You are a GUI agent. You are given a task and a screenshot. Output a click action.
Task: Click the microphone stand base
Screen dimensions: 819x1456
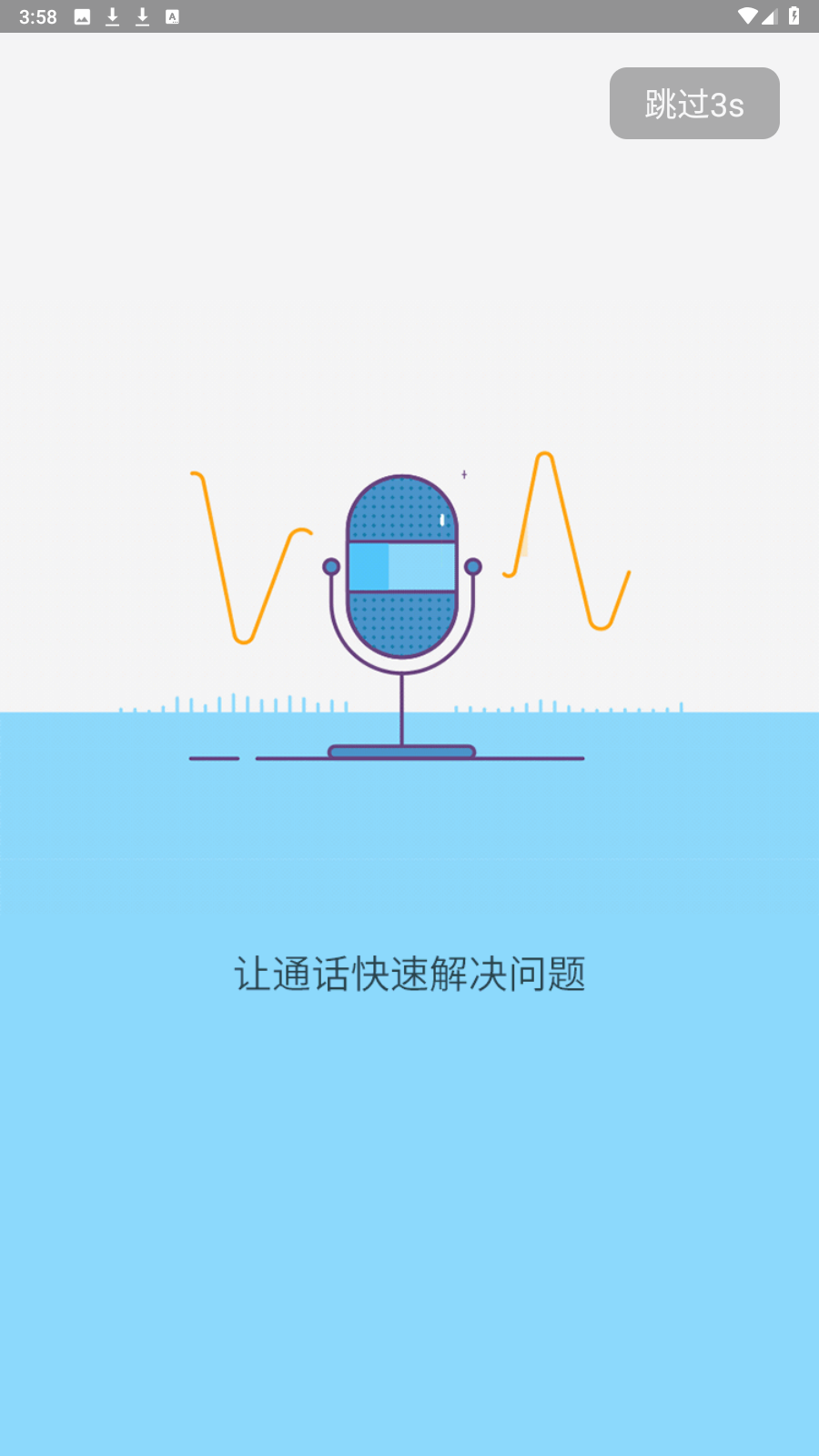400,752
